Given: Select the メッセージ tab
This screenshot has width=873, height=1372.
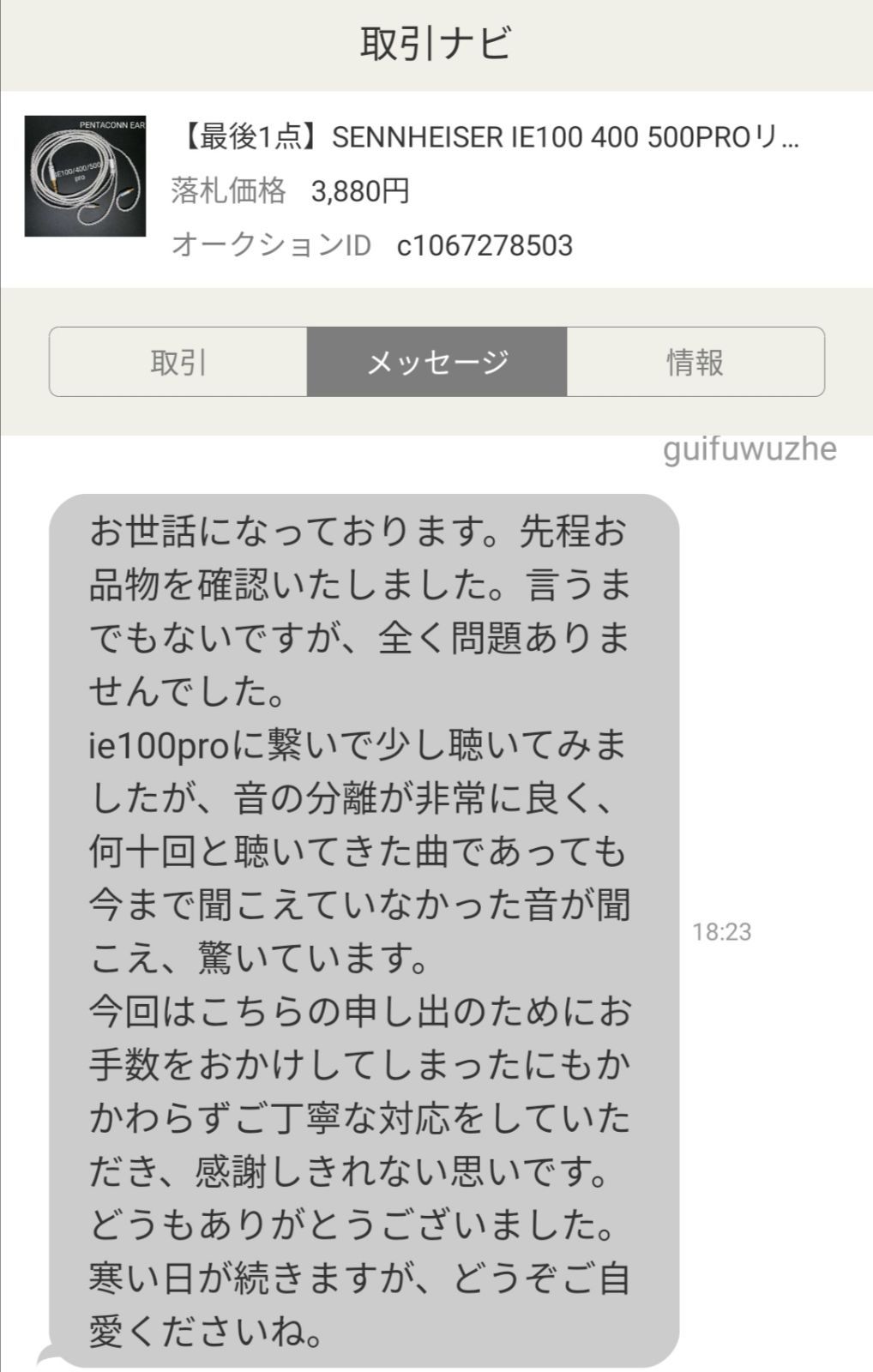Looking at the screenshot, I should (x=436, y=363).
